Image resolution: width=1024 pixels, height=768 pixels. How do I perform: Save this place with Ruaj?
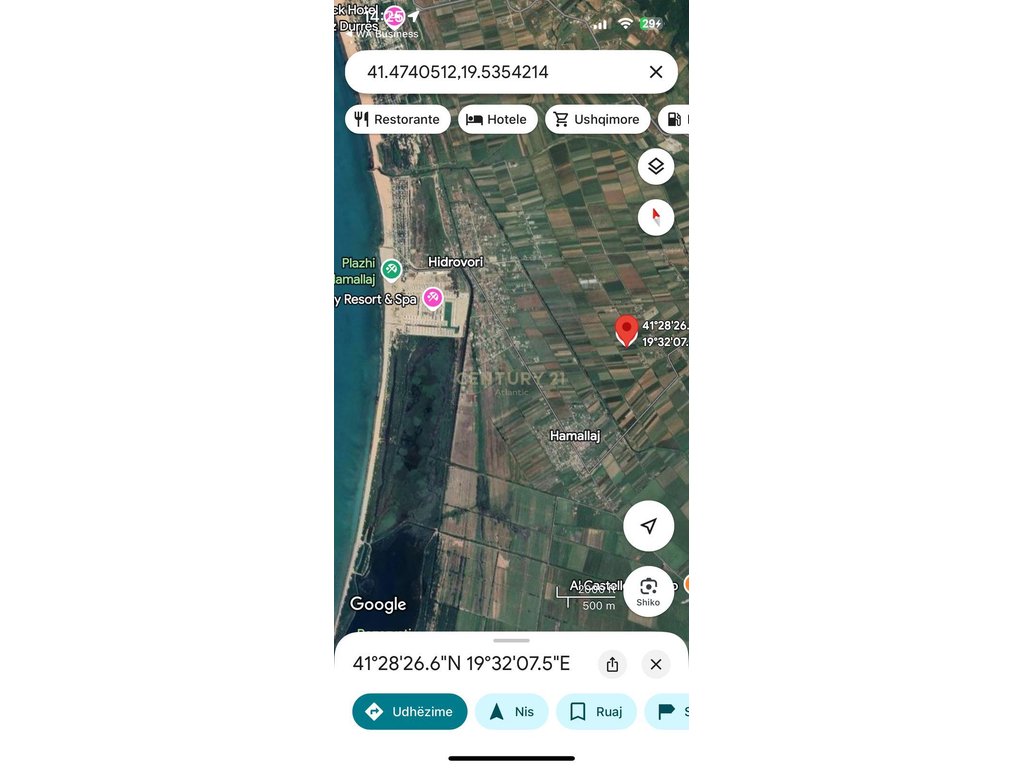[x=596, y=712]
